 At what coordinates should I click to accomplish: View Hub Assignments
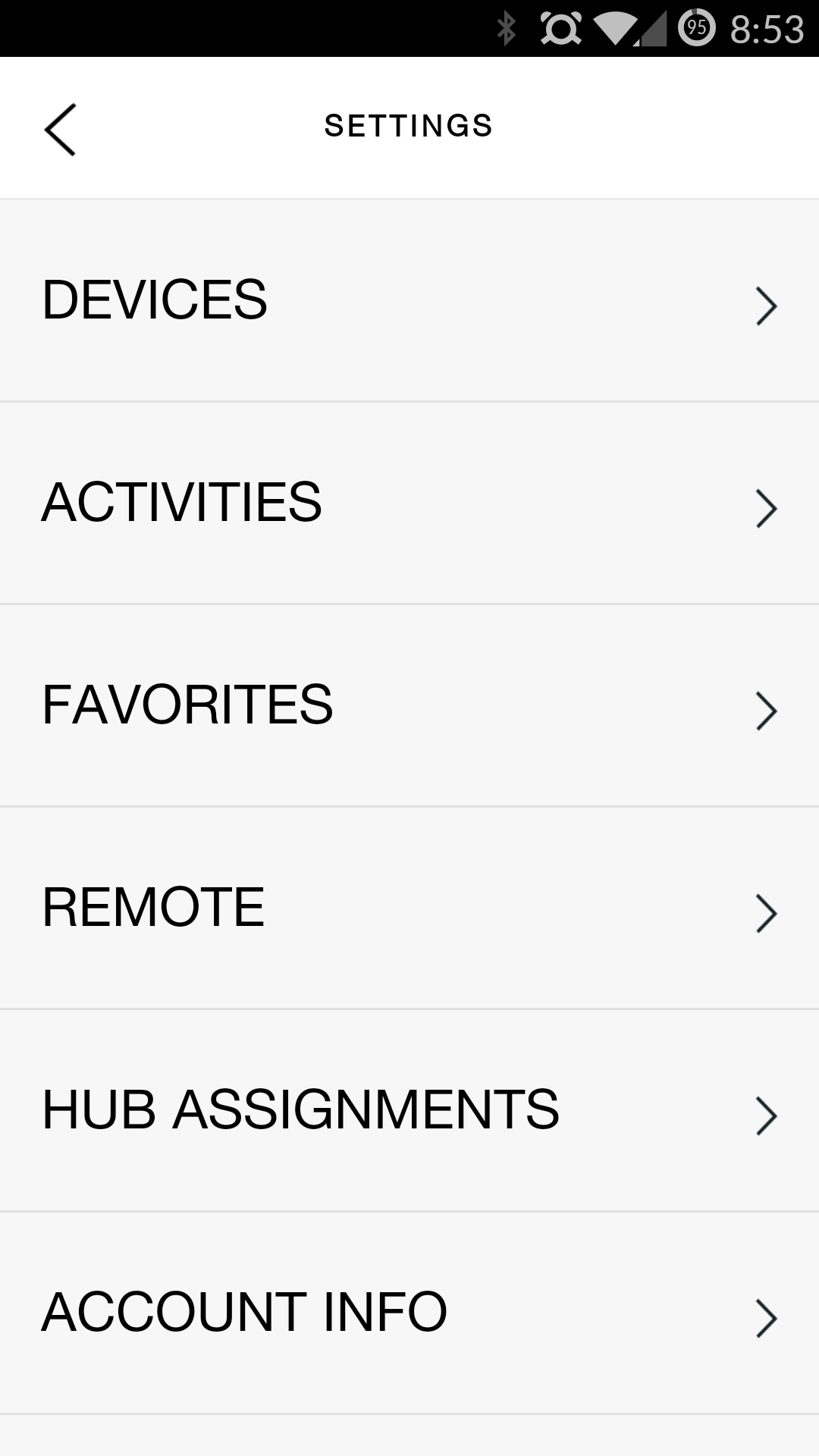pos(409,1111)
